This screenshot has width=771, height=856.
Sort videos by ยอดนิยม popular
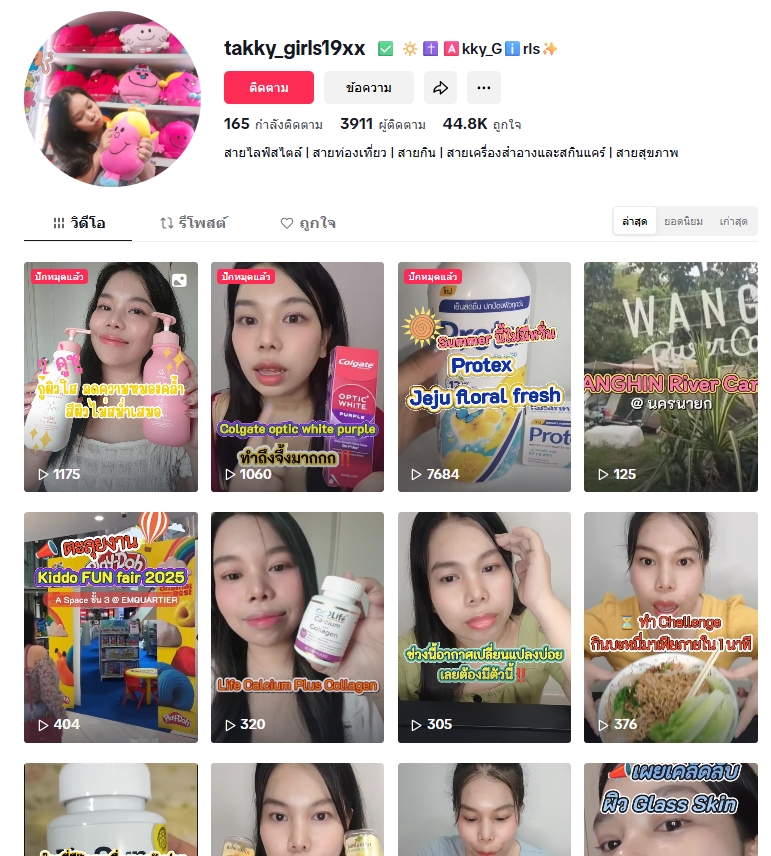point(683,221)
